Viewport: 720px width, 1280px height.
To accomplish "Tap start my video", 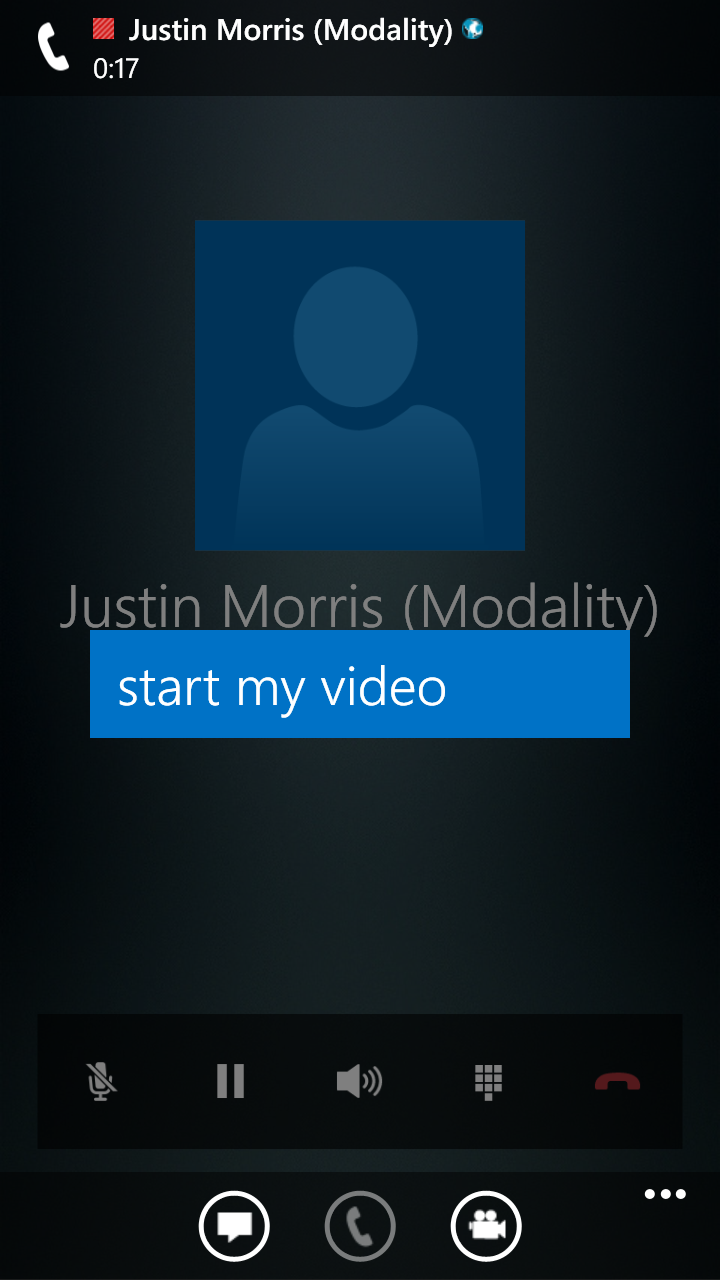I will click(x=360, y=684).
